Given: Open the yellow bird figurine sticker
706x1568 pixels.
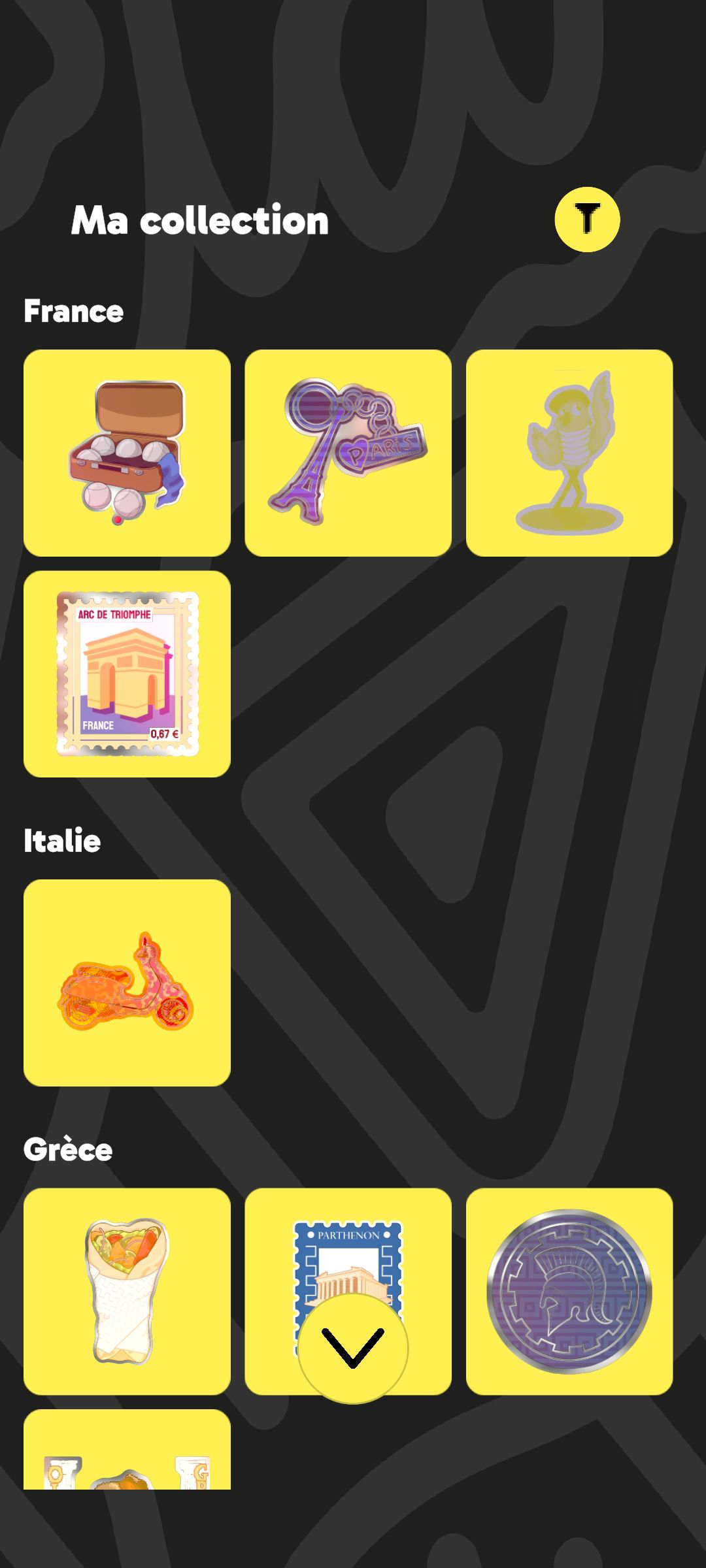Looking at the screenshot, I should pyautogui.click(x=569, y=453).
